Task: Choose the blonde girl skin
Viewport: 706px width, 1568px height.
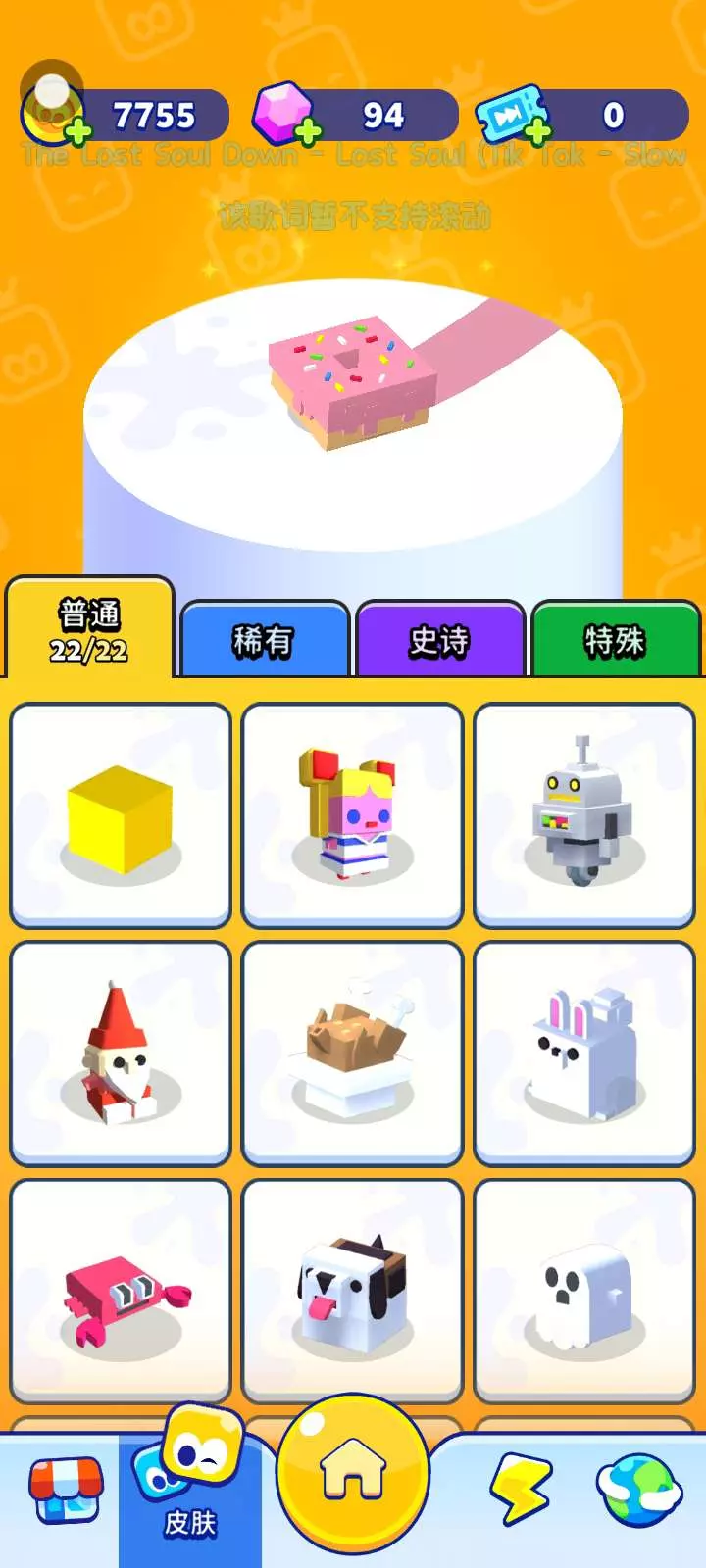Action: 352,815
